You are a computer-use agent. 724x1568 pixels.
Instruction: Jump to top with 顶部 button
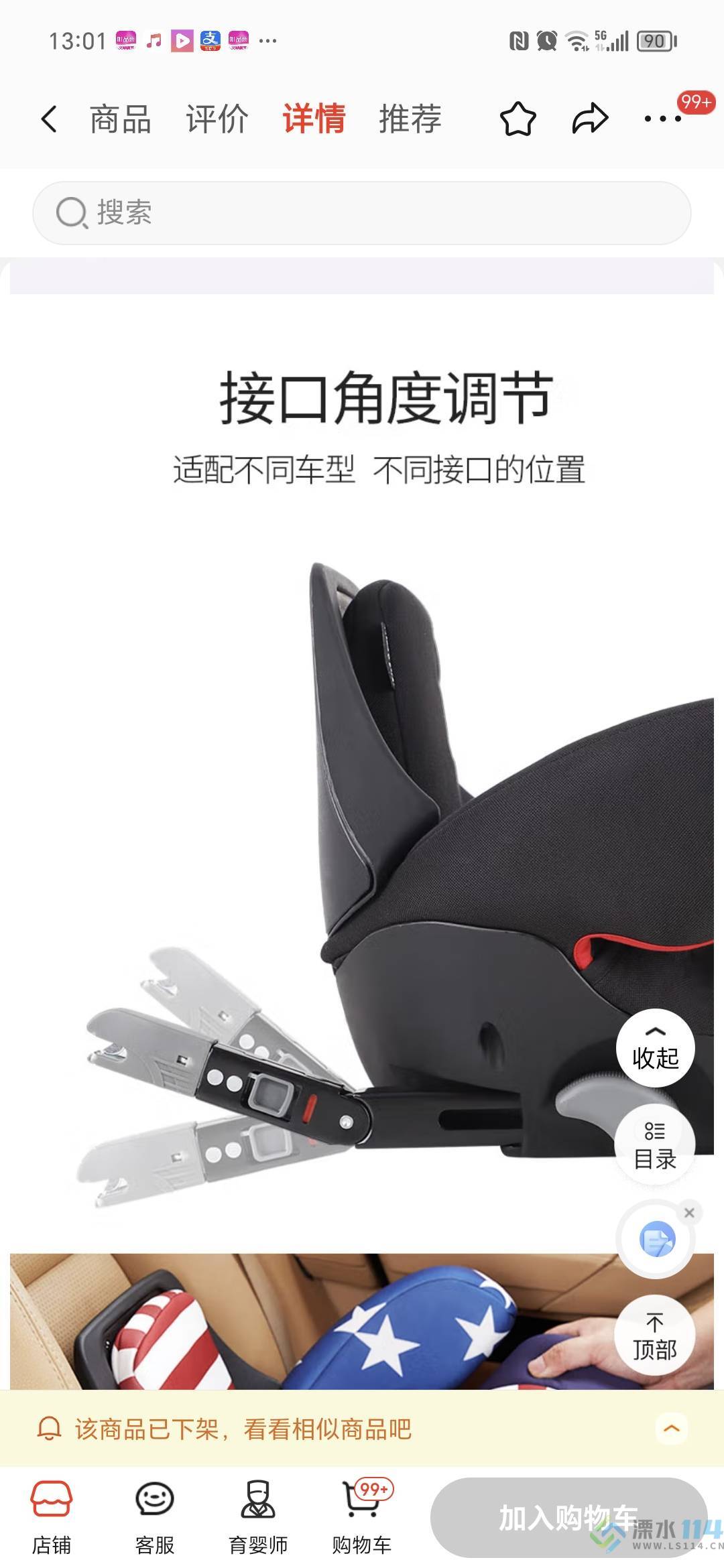(655, 1336)
